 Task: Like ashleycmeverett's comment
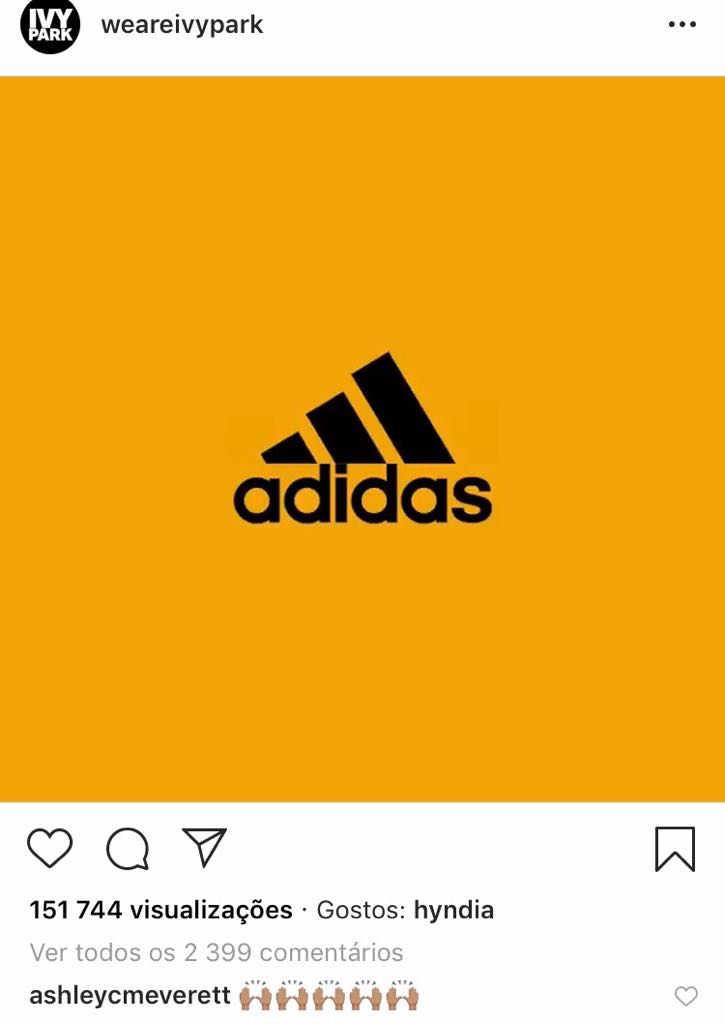686,996
